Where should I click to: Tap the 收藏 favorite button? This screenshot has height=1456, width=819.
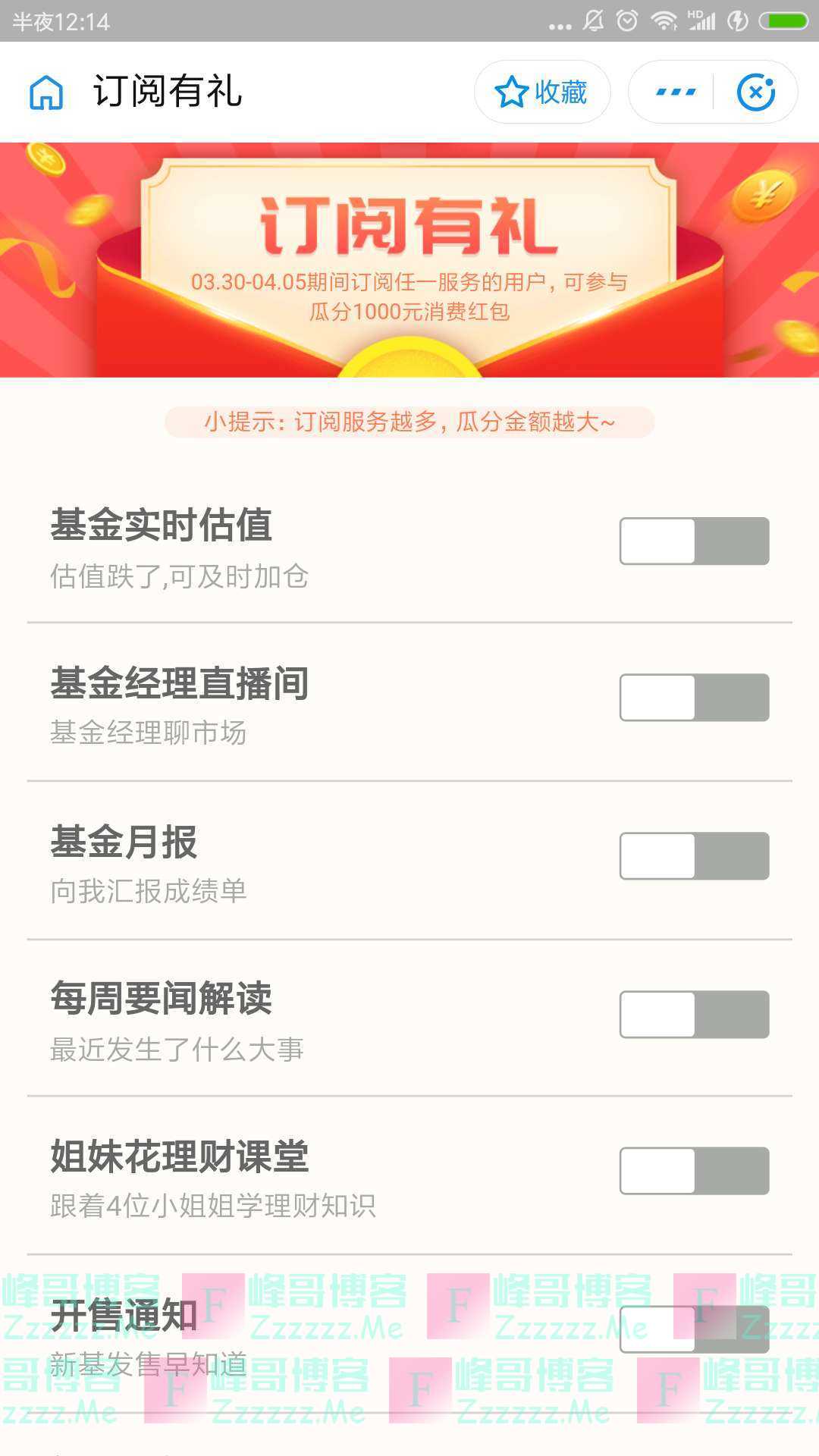tap(541, 92)
